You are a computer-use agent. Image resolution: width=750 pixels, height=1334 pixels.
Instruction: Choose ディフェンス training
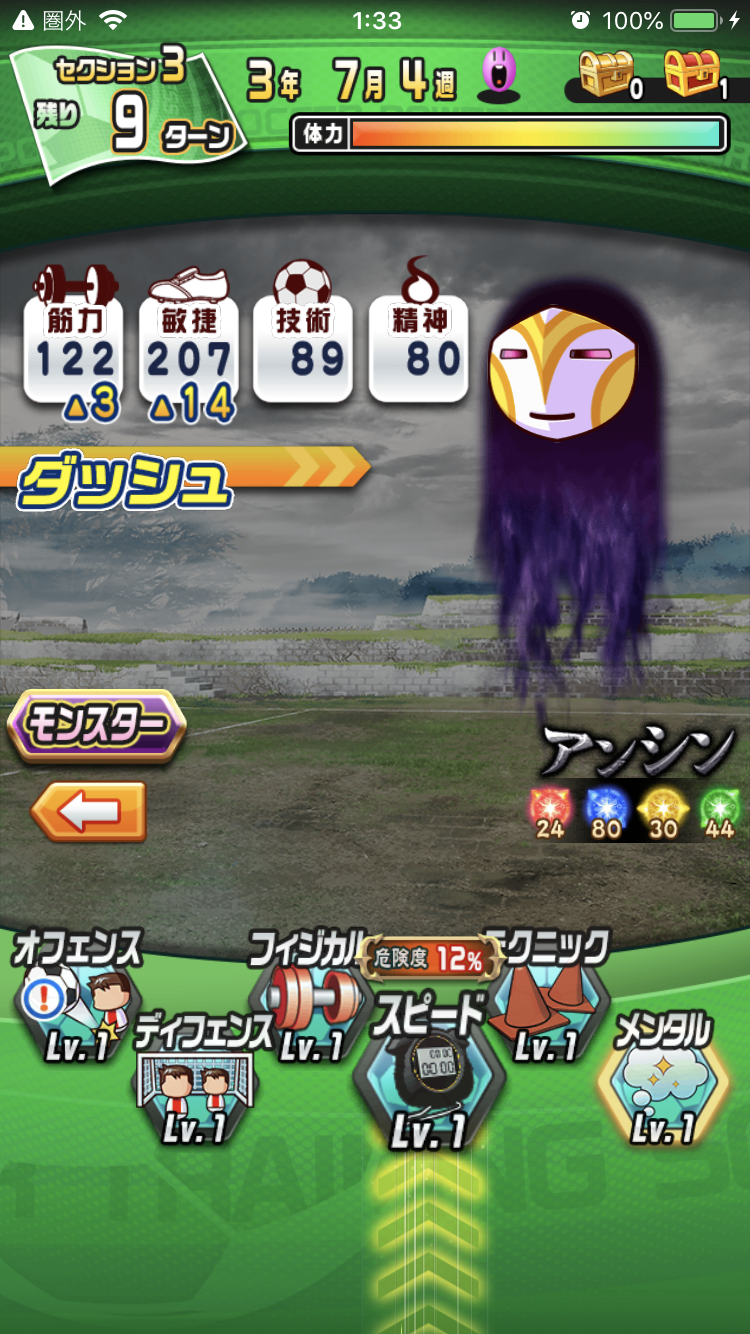(197, 1085)
